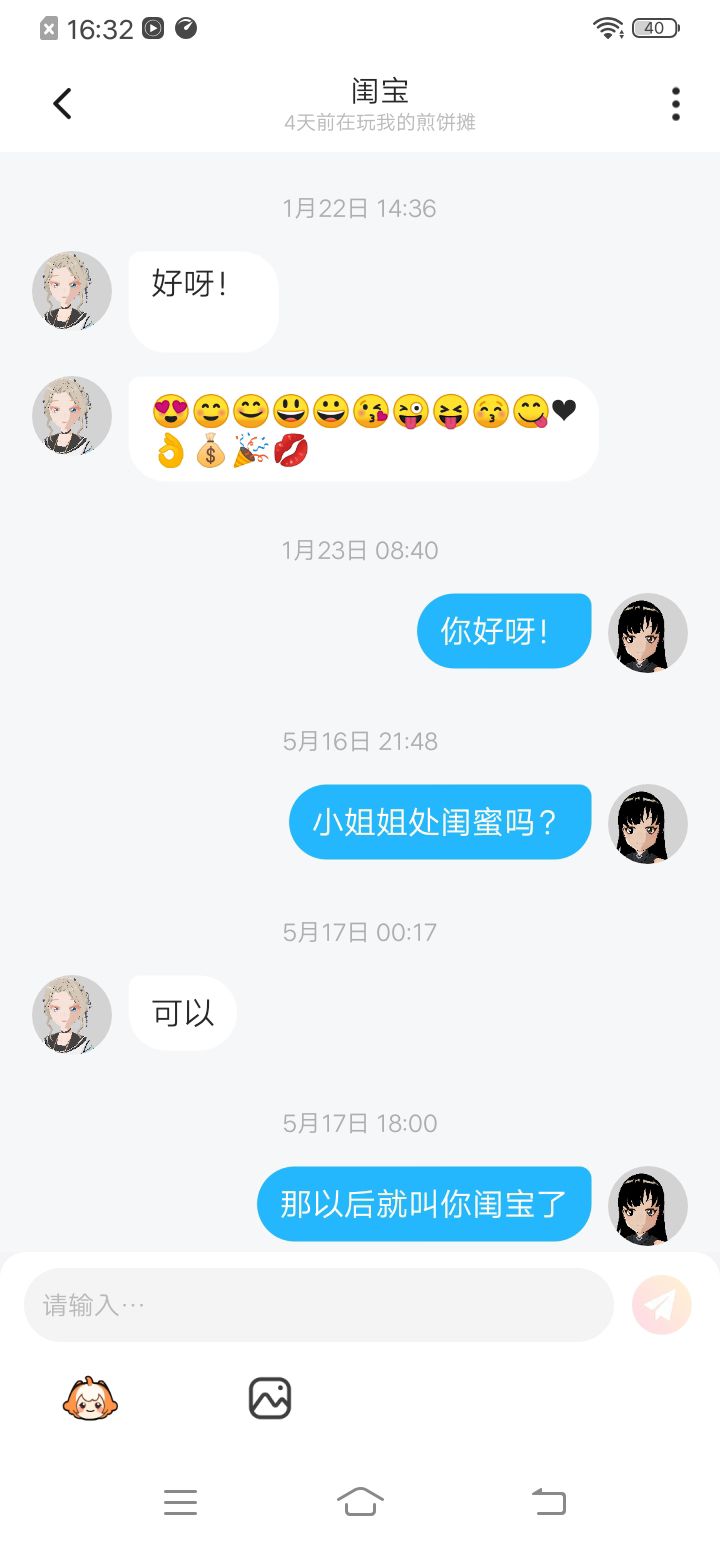Attach an image from the gallery icon
The height and width of the screenshot is (1544, 720).
coord(270,1398)
